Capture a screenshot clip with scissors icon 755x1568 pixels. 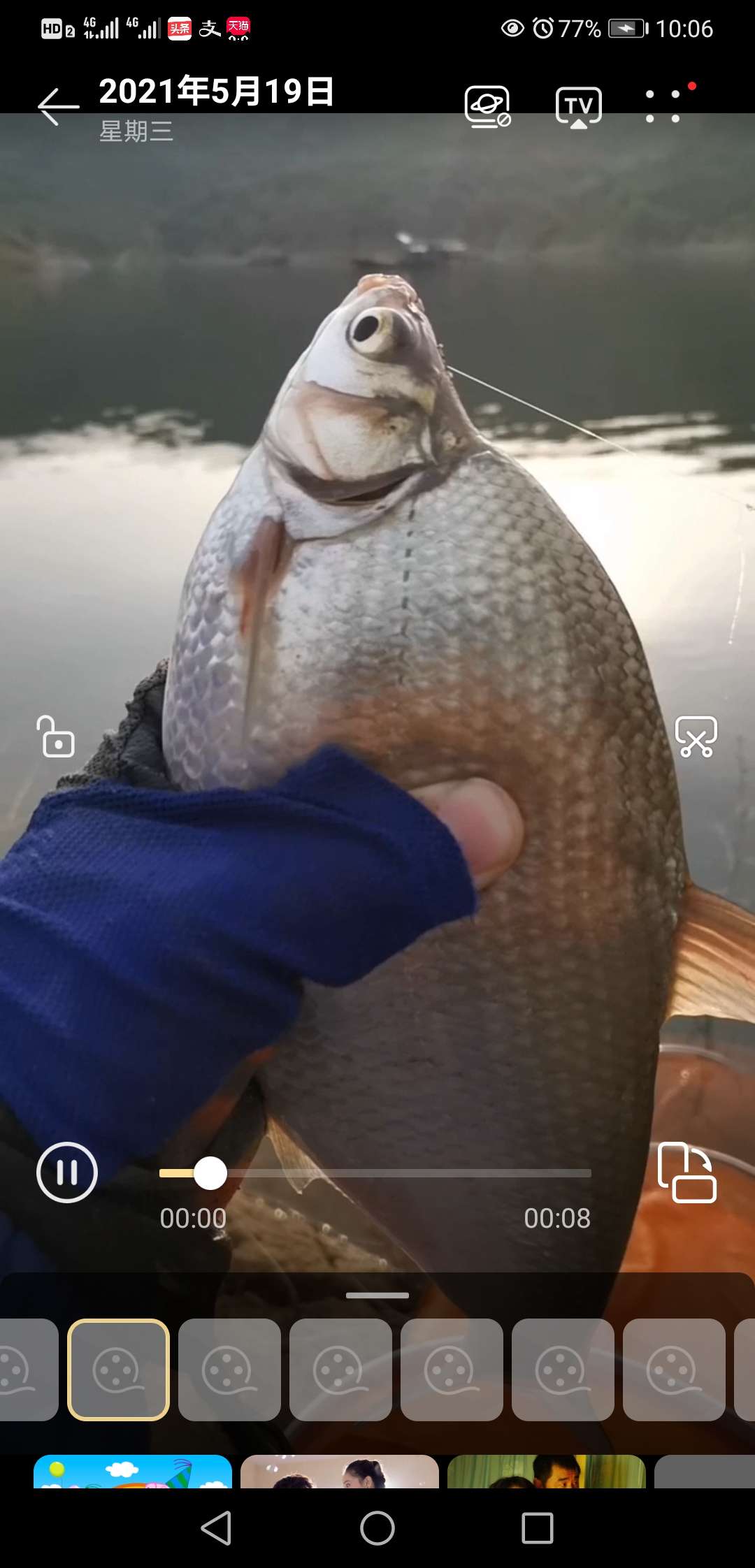point(696,737)
